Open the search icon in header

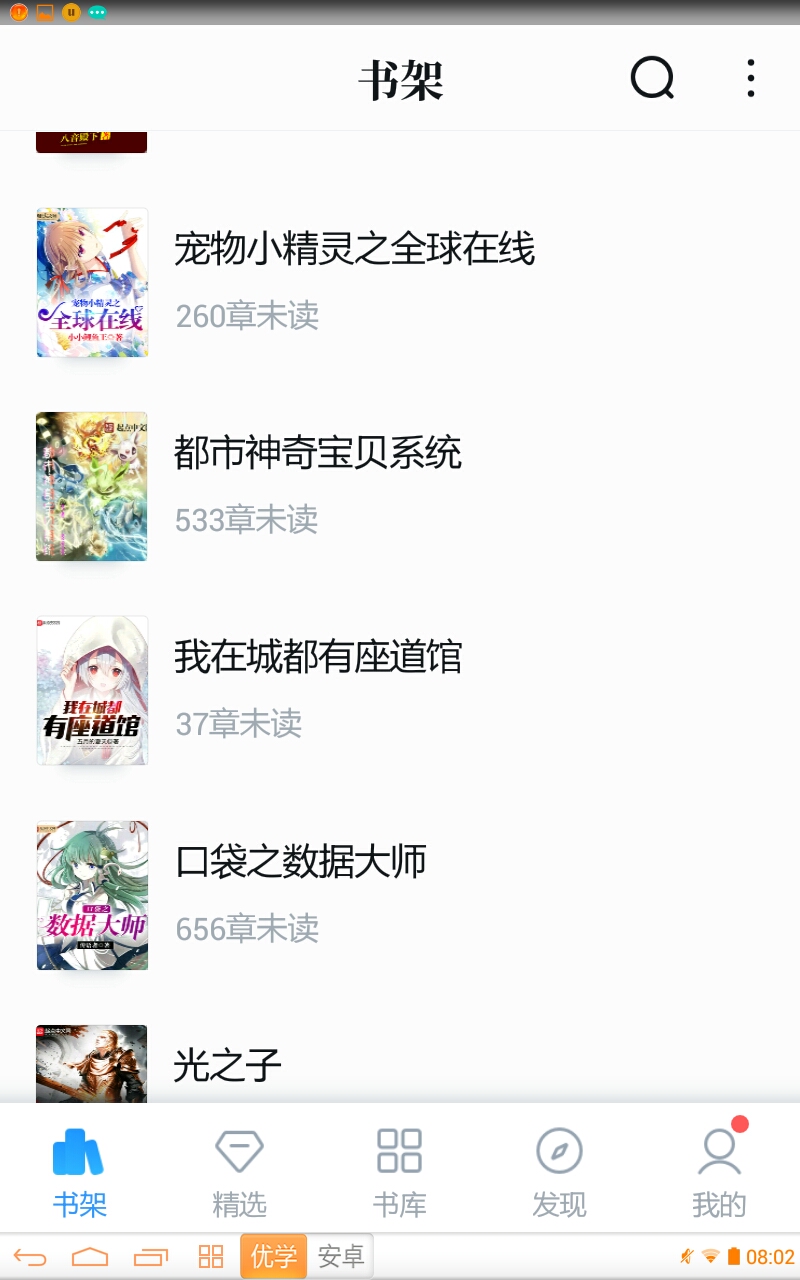pos(652,78)
